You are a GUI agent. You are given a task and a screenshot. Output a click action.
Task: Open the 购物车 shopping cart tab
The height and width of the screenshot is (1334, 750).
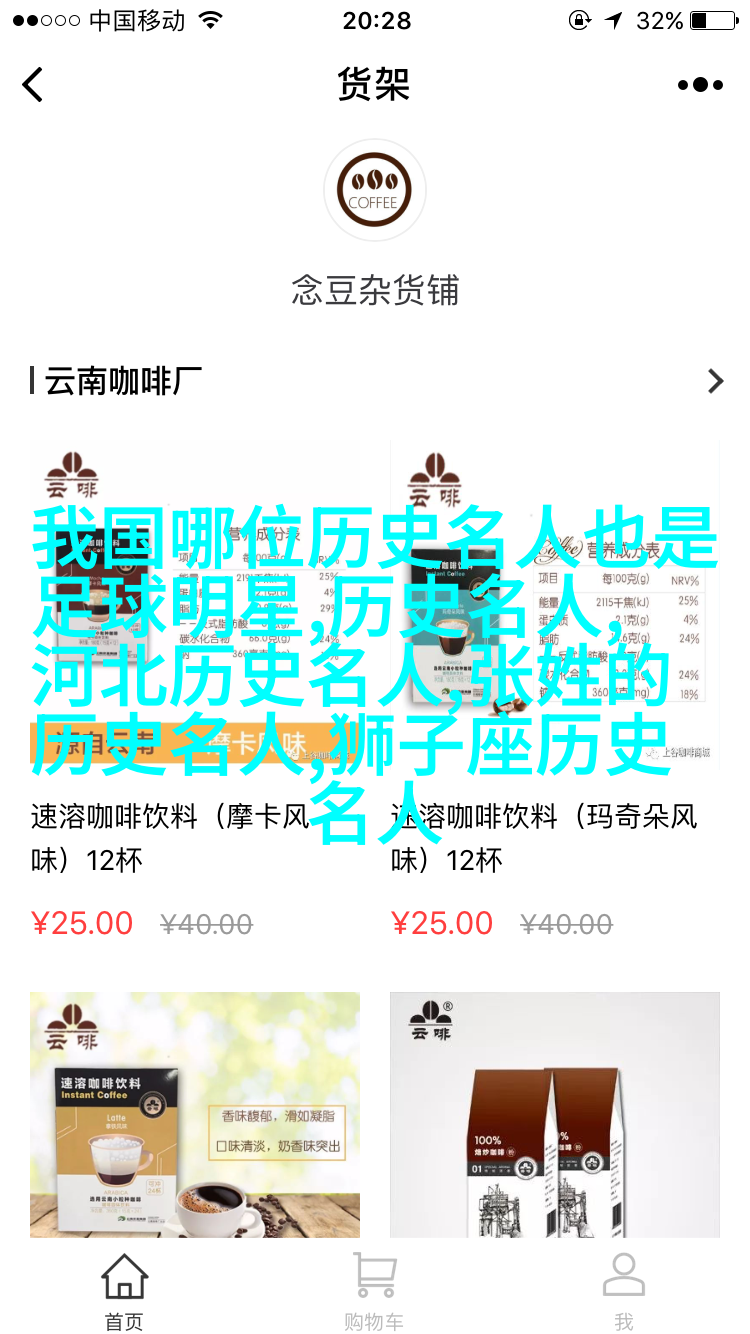tap(375, 1292)
